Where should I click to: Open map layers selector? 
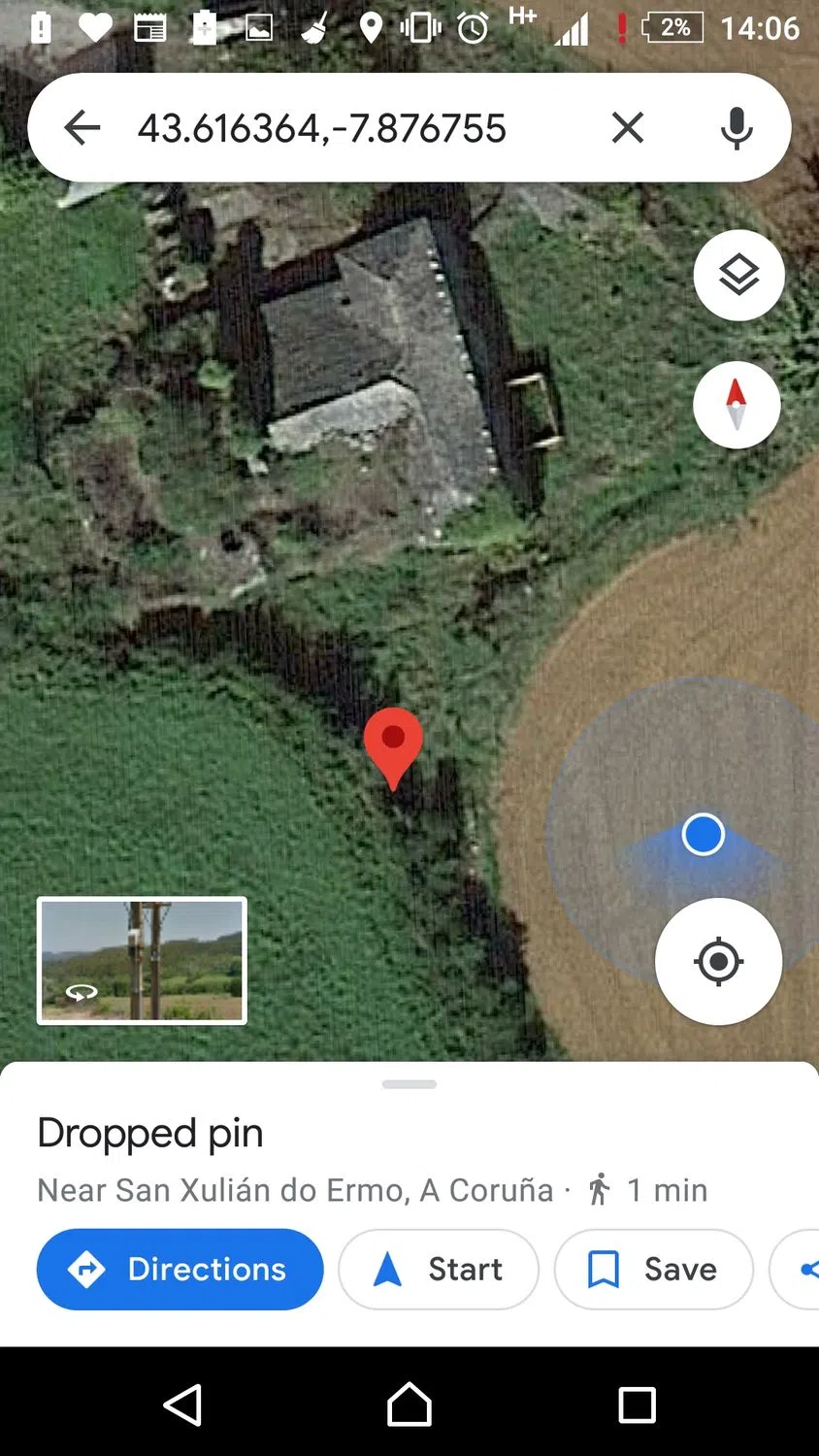pyautogui.click(x=738, y=276)
